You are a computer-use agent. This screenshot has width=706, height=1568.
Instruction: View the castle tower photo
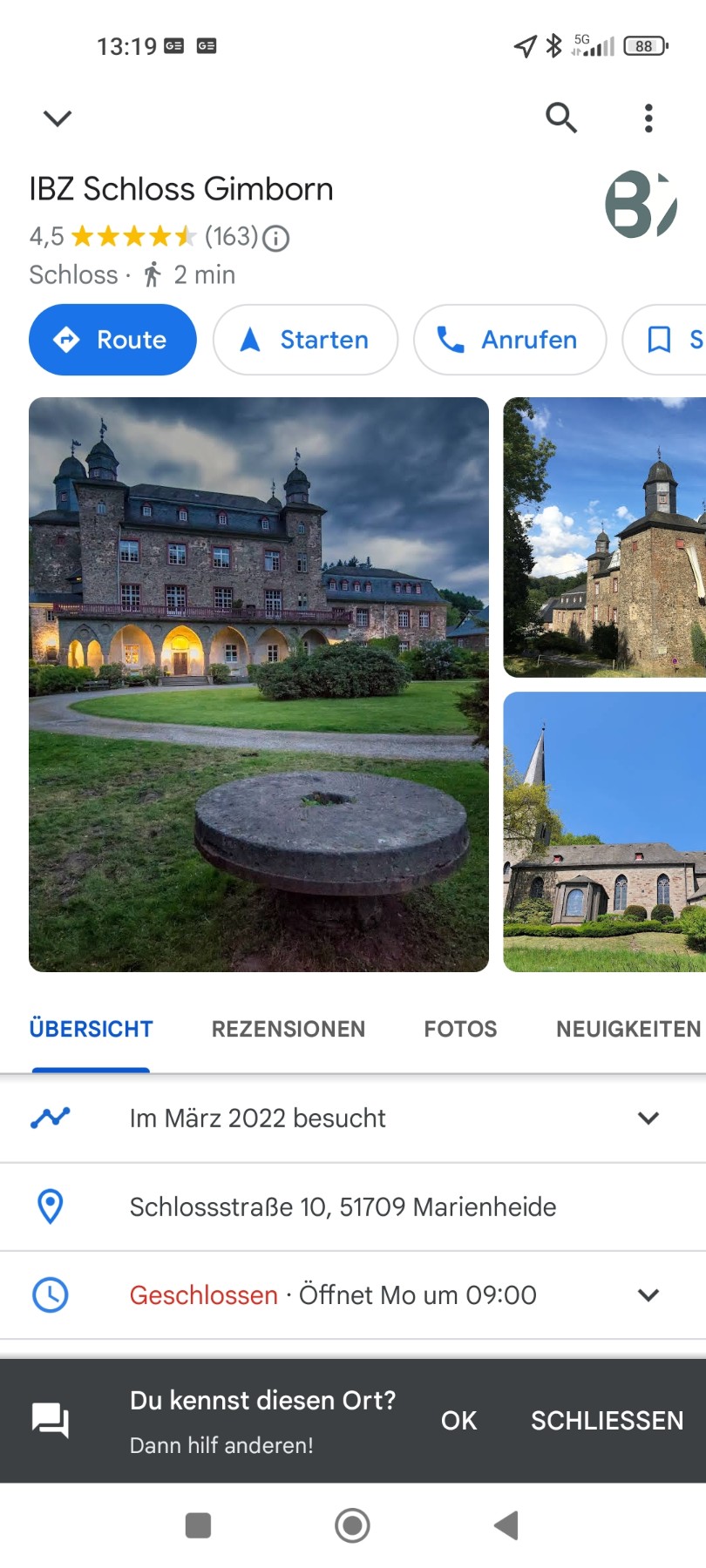pyautogui.click(x=604, y=537)
